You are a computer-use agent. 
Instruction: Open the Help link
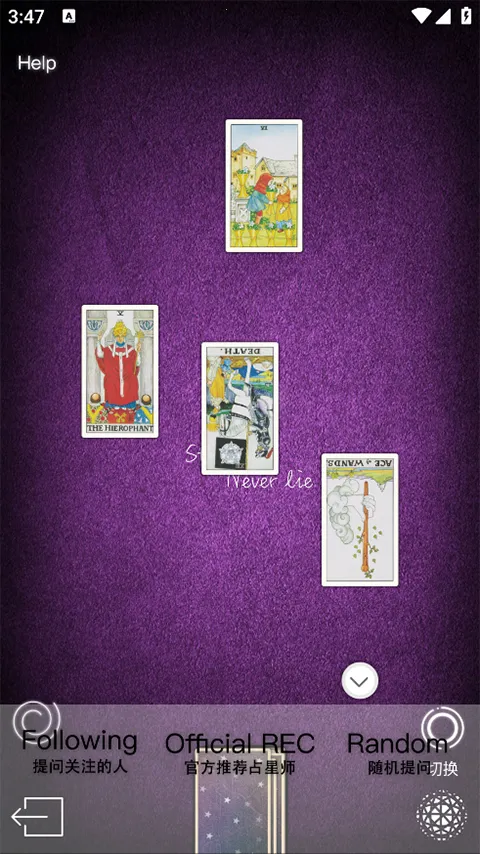point(37,63)
